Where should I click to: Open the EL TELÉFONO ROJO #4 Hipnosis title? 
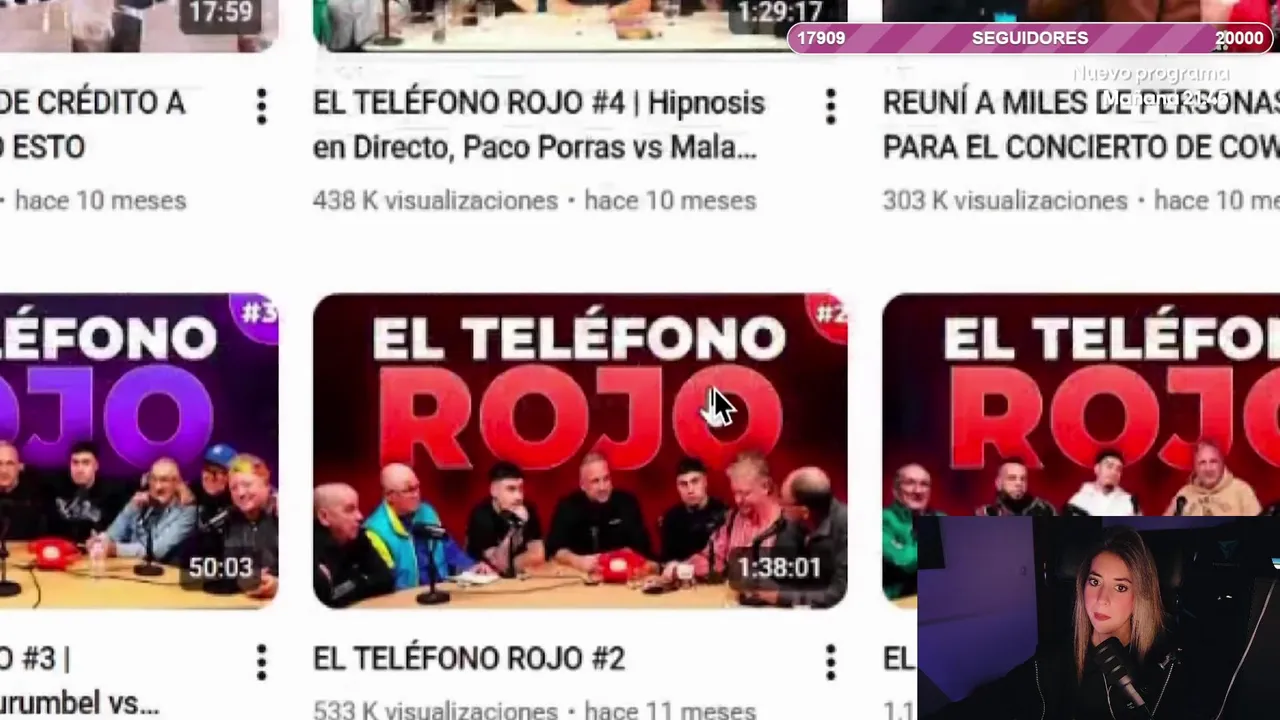[x=538, y=125]
